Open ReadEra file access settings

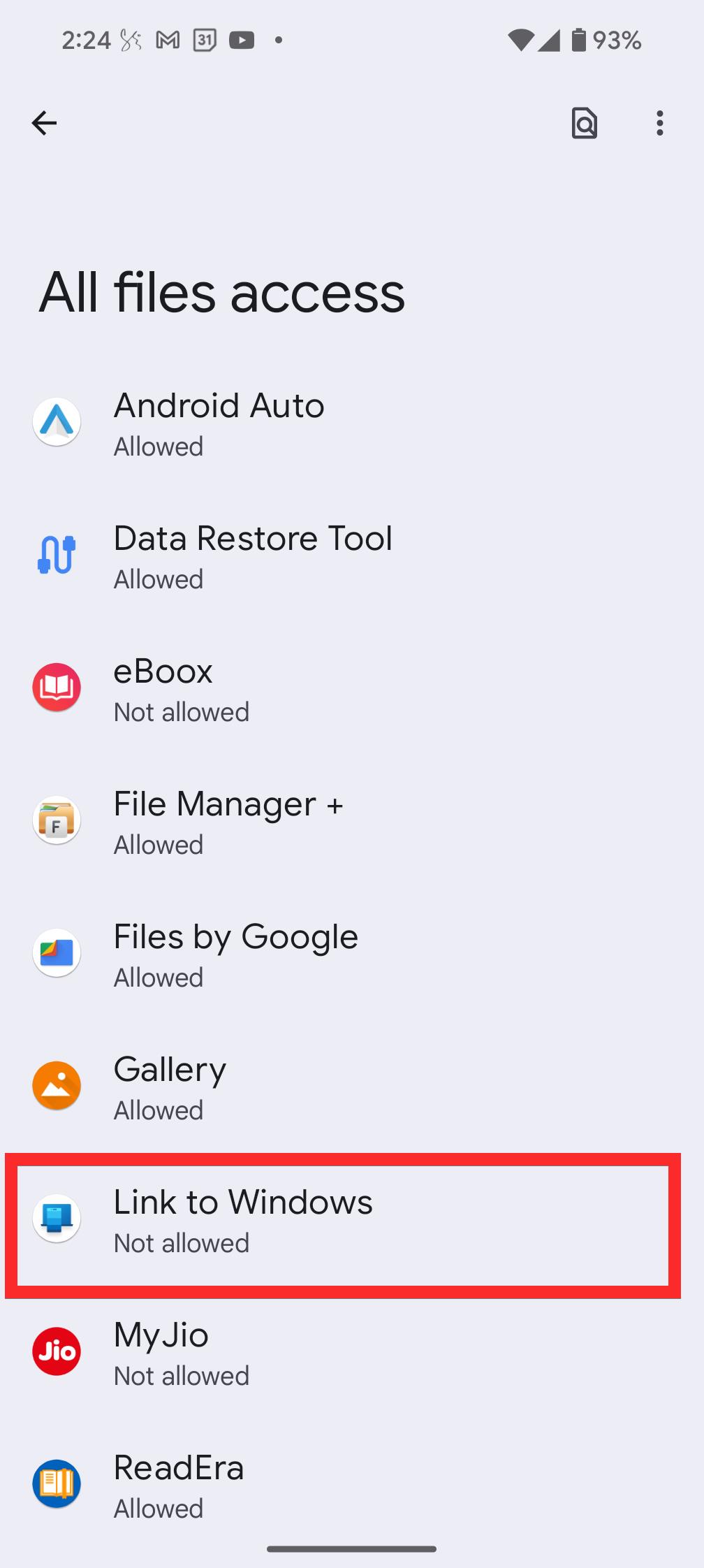coord(179,1485)
